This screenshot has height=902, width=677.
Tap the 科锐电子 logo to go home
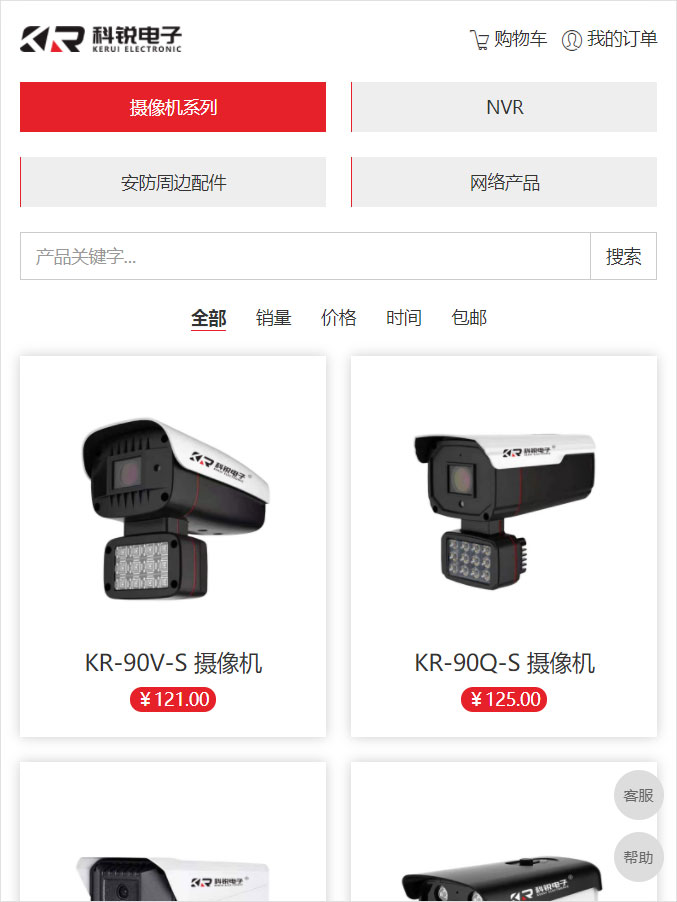click(x=101, y=39)
